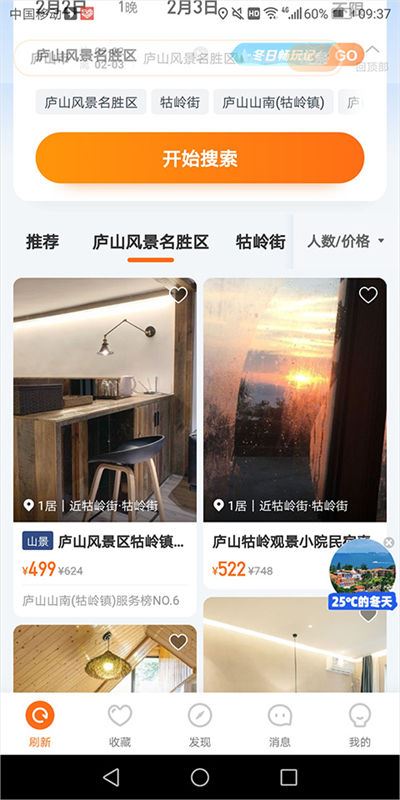Switch to the 我的 tab

point(360,724)
